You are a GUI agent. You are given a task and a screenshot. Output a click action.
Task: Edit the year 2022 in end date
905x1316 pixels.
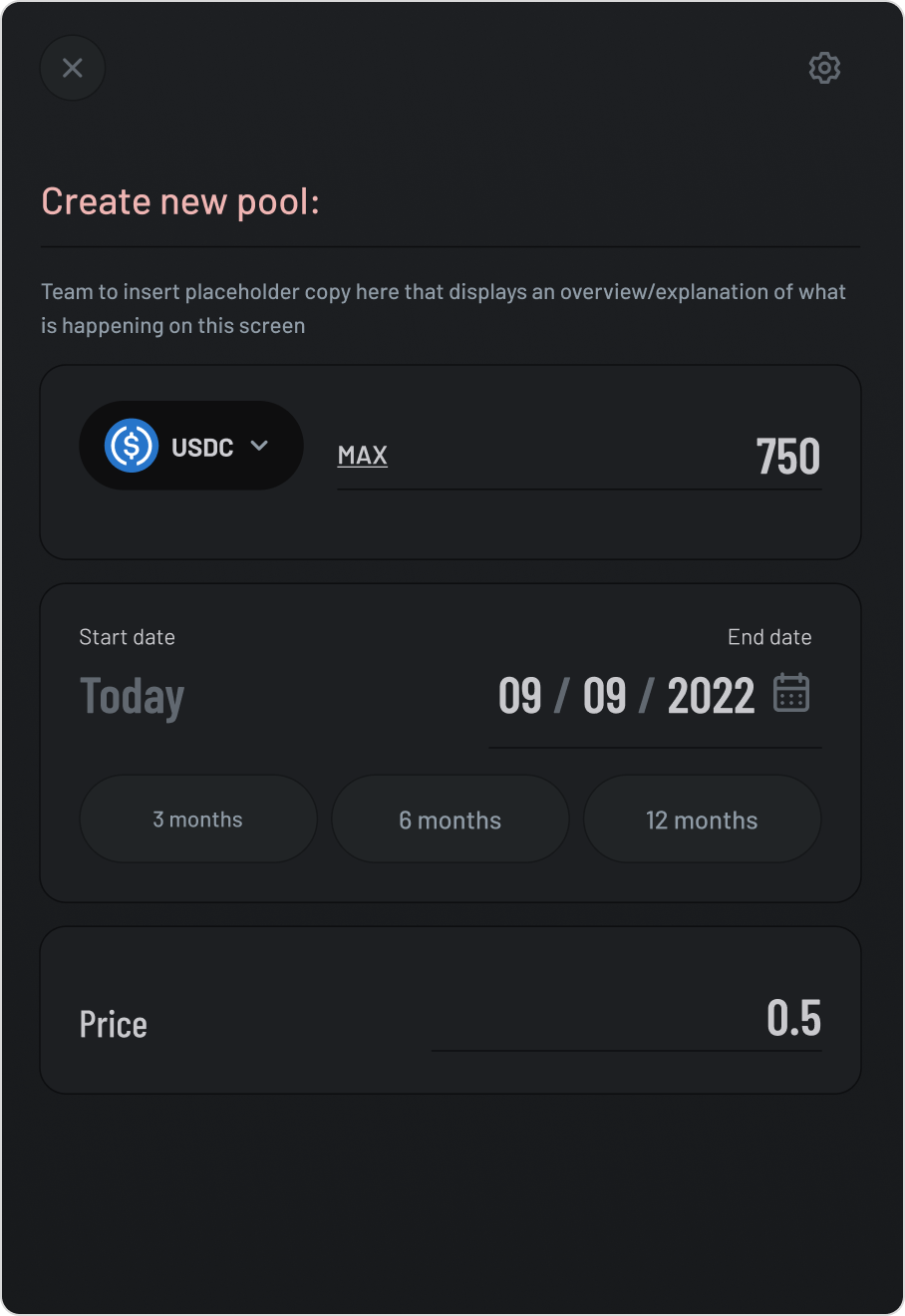711,695
